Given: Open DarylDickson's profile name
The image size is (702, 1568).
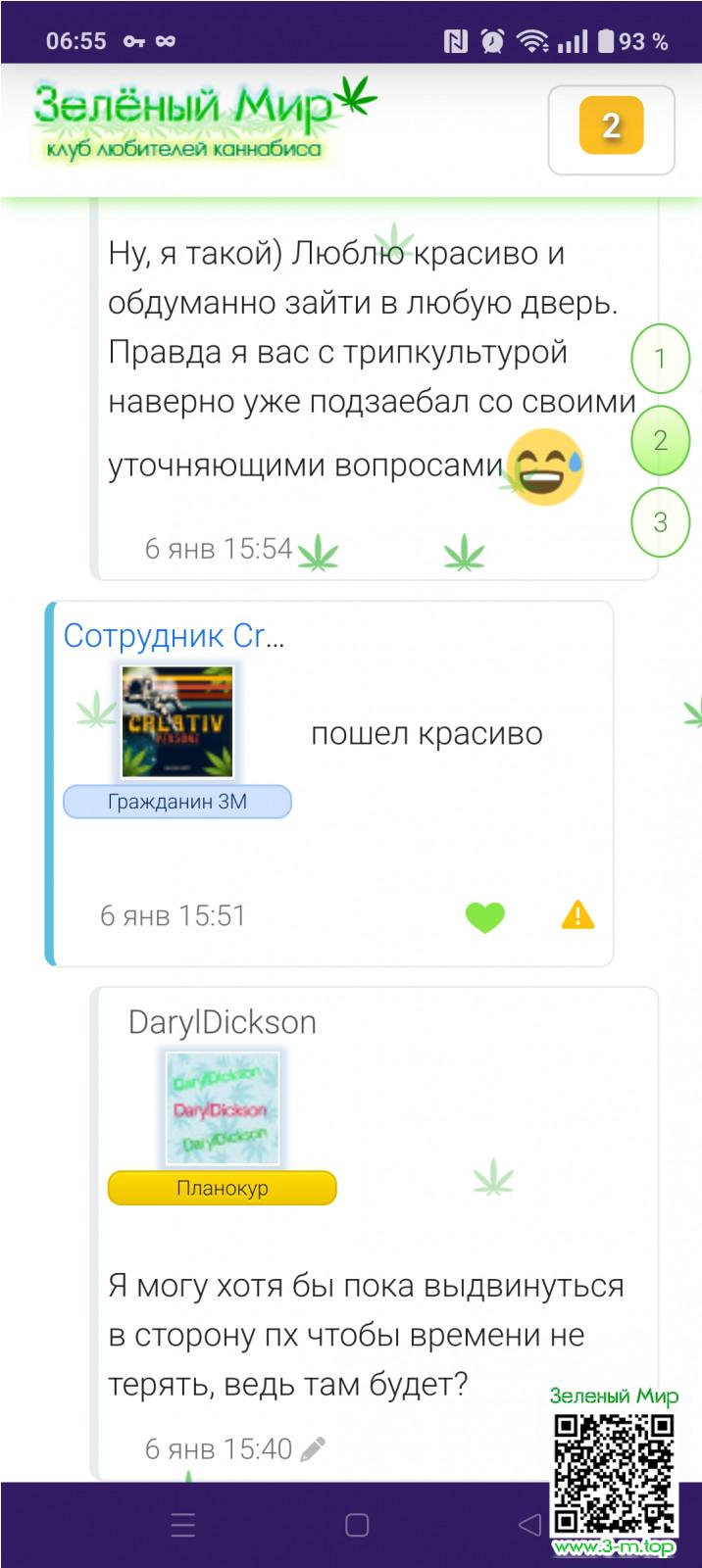Looking at the screenshot, I should [x=223, y=1022].
